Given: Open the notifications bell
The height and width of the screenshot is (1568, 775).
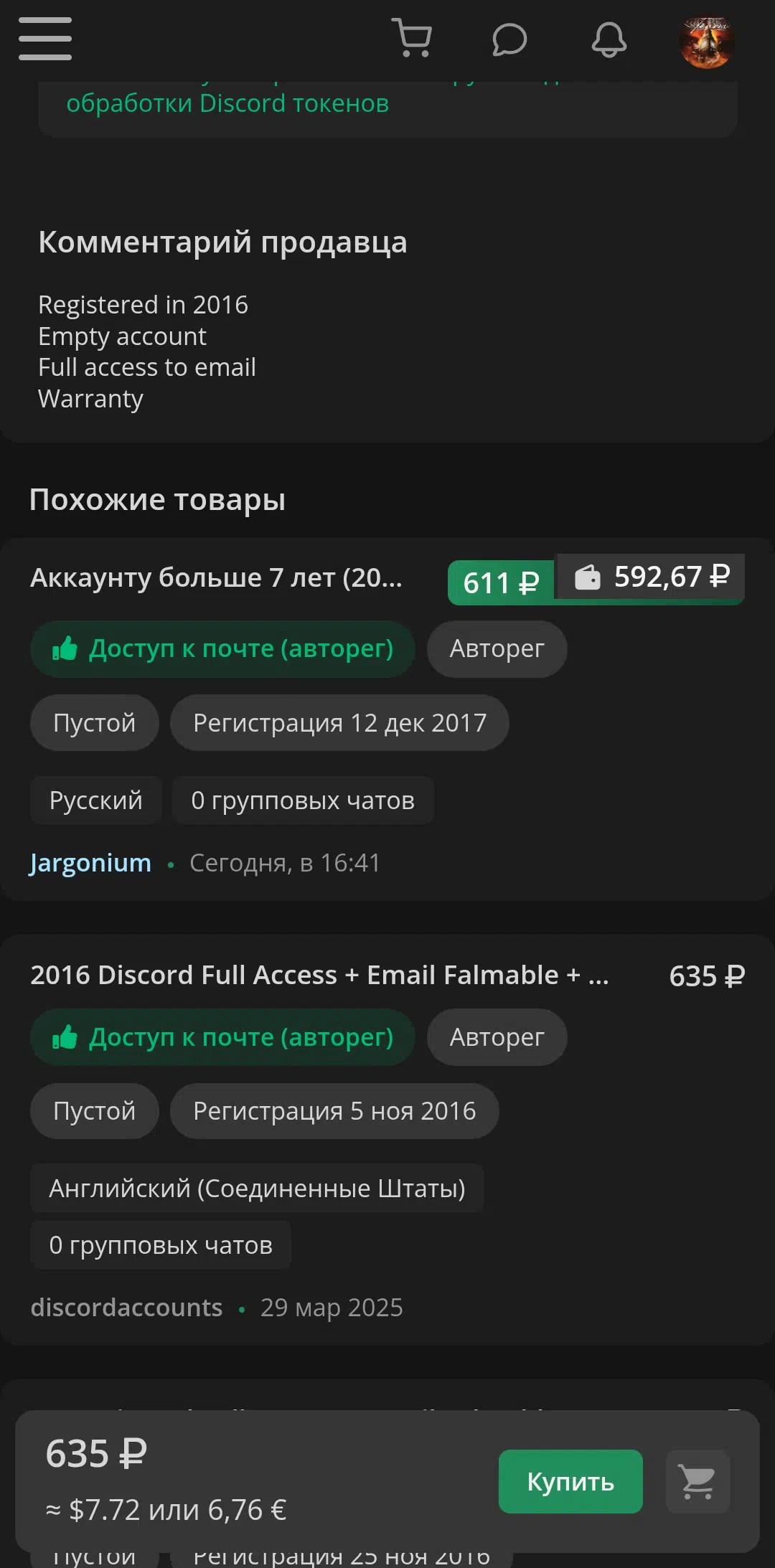Looking at the screenshot, I should 609,39.
